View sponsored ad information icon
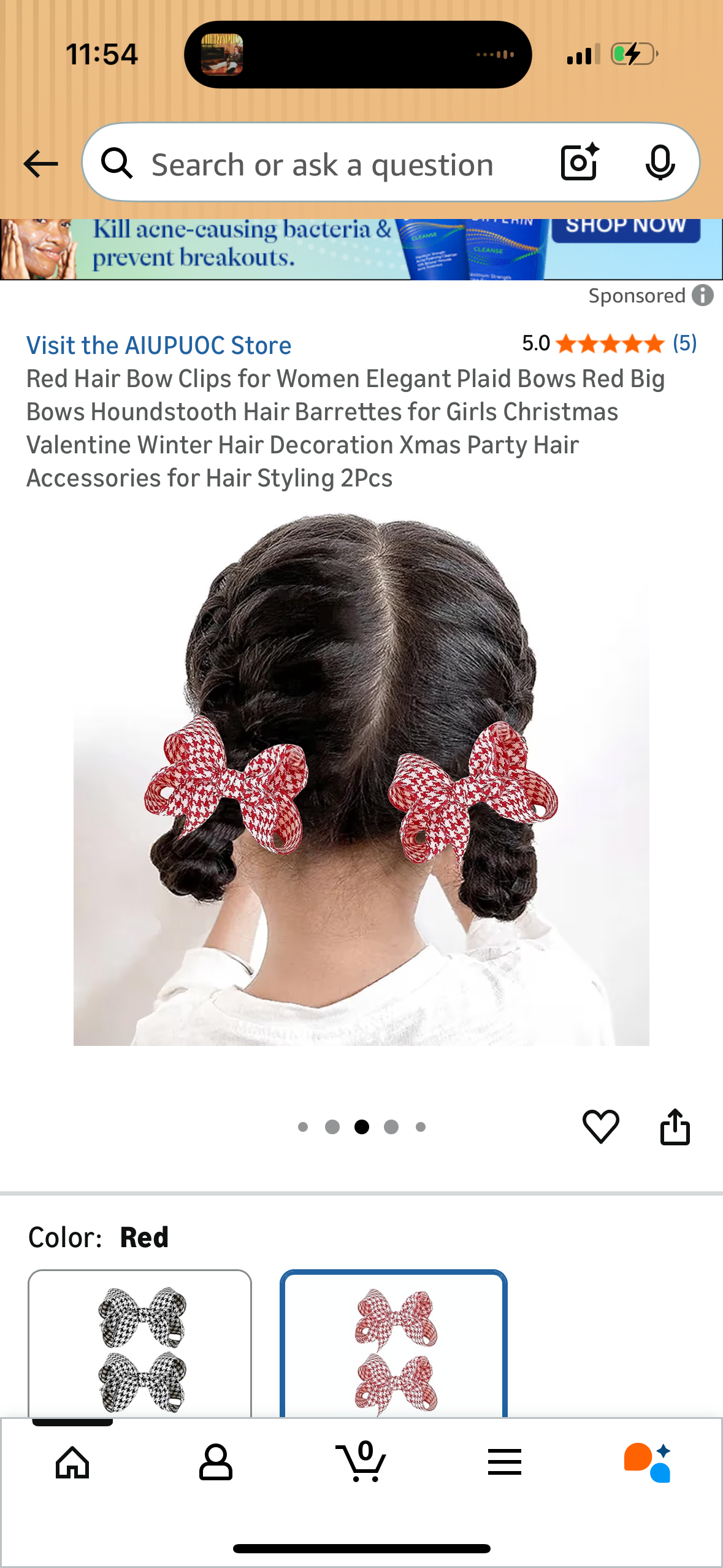The image size is (723, 1568). point(703,296)
